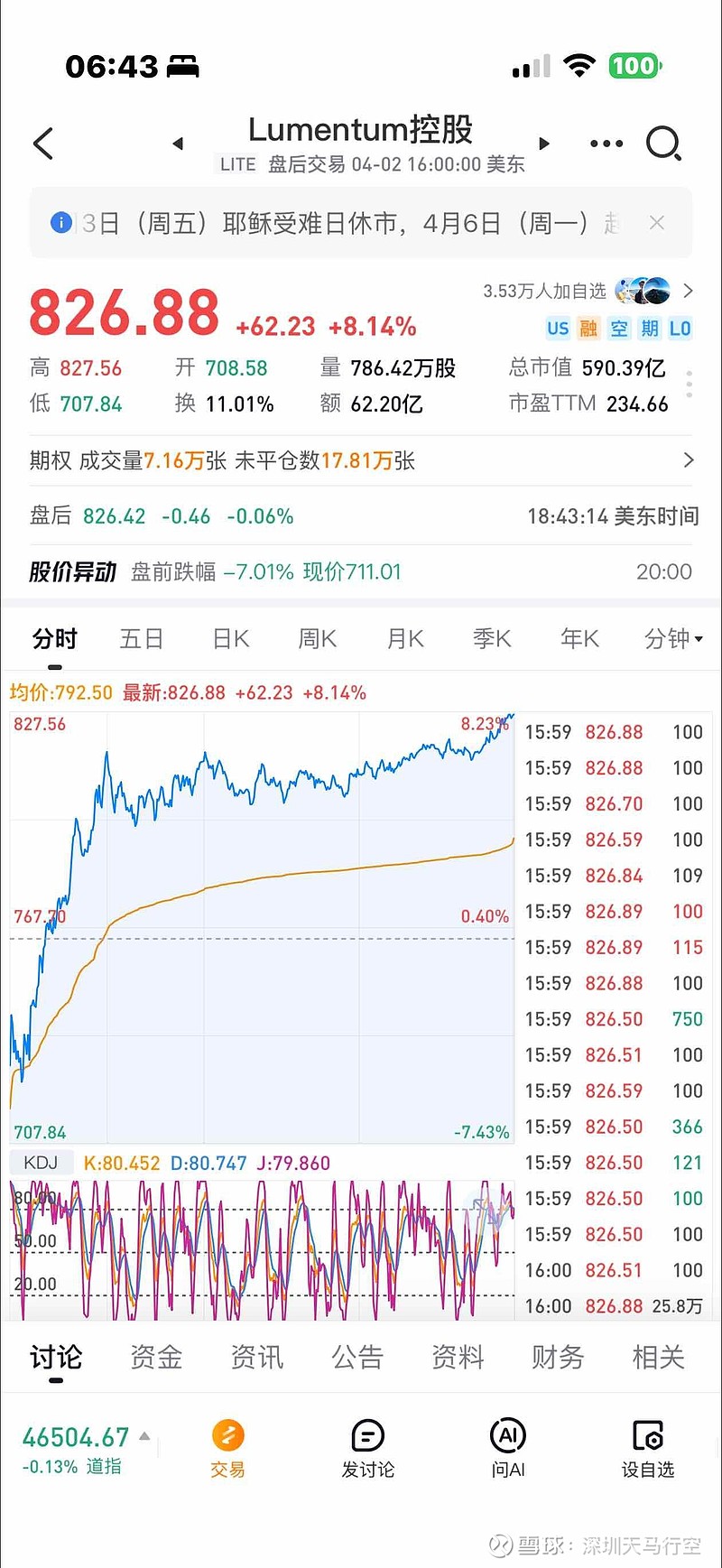Image resolution: width=722 pixels, height=1568 pixels.
Task: Tap the 交易 trade button
Action: pyautogui.click(x=227, y=1449)
